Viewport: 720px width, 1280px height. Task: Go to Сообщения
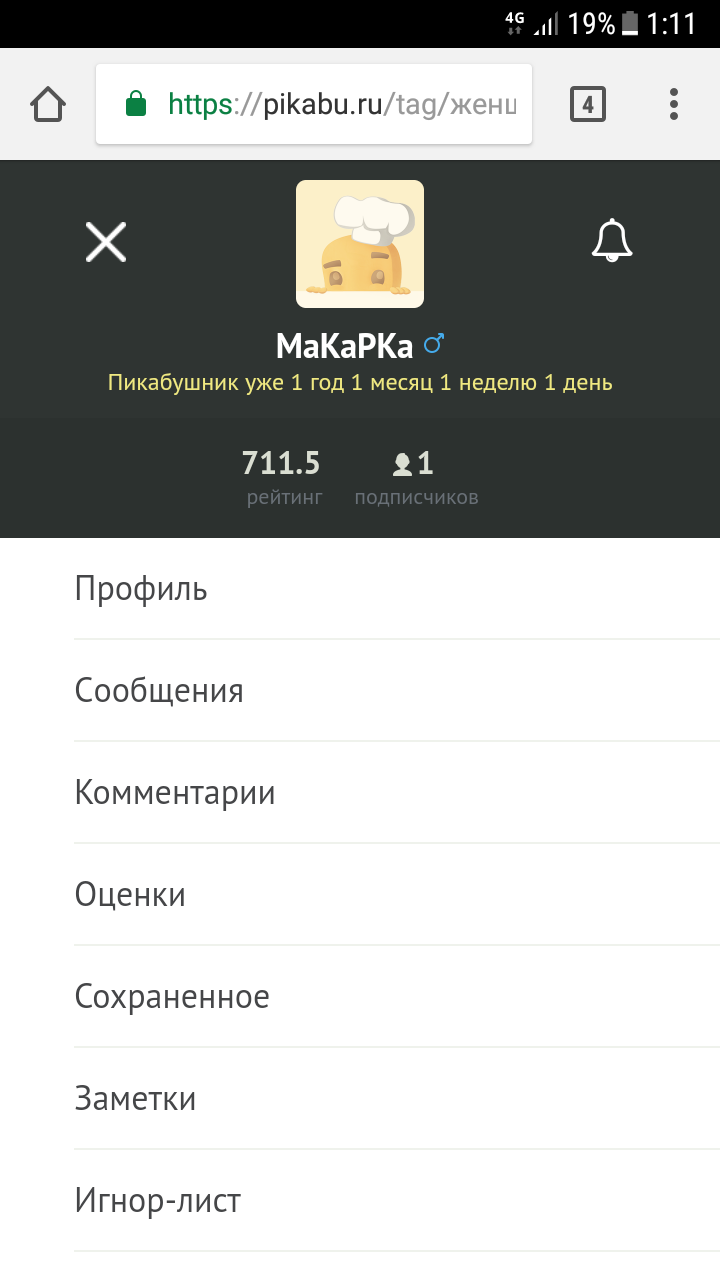(x=159, y=690)
